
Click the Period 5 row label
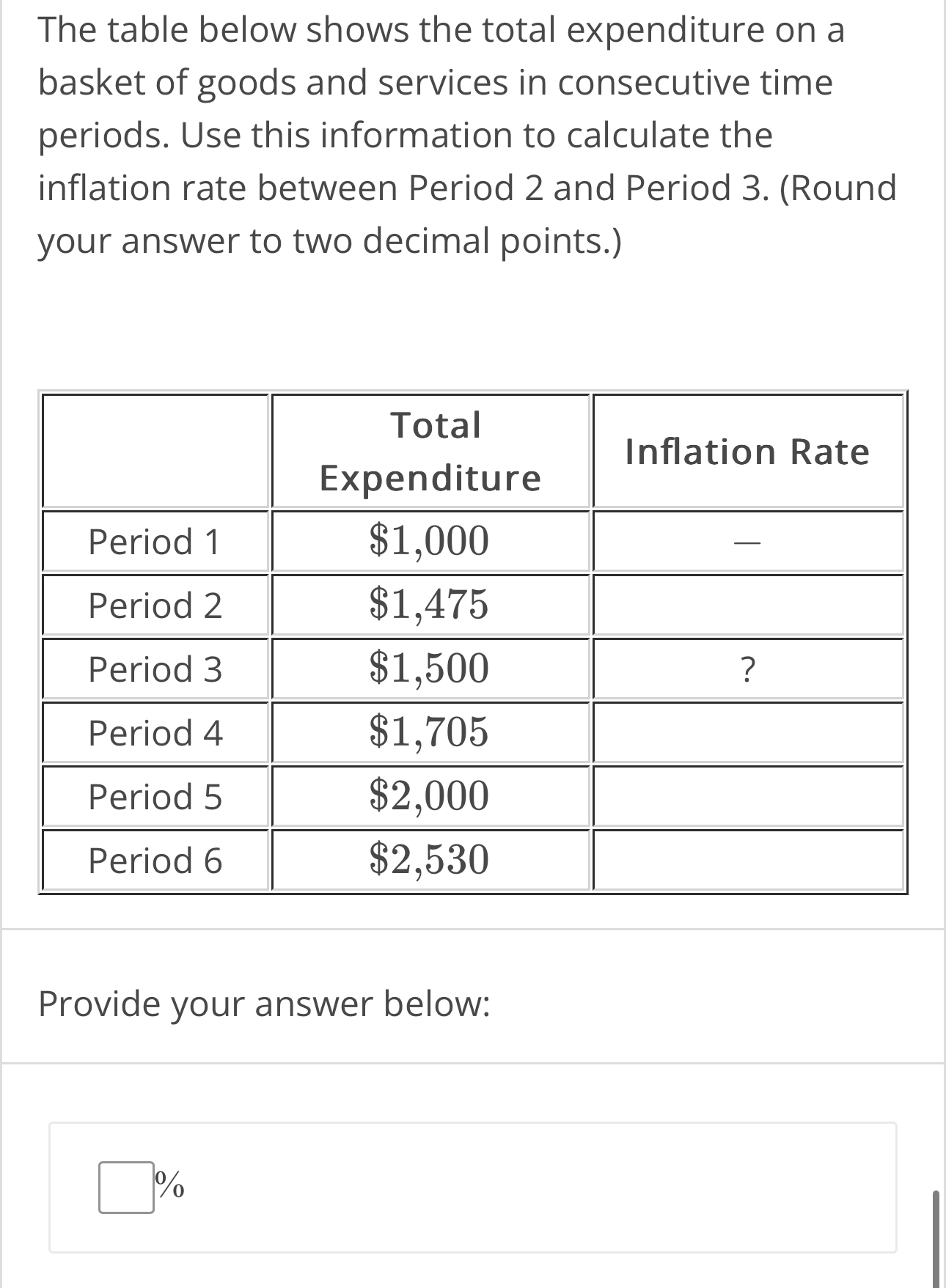coord(155,797)
